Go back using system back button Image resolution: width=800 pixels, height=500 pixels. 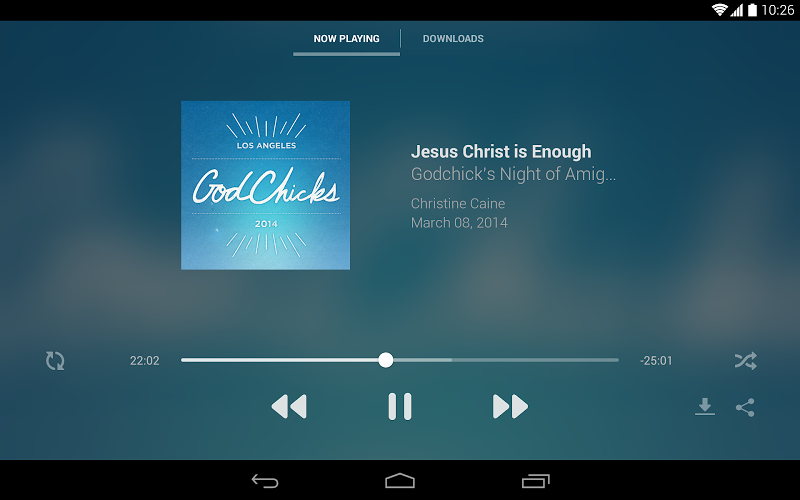(x=265, y=481)
